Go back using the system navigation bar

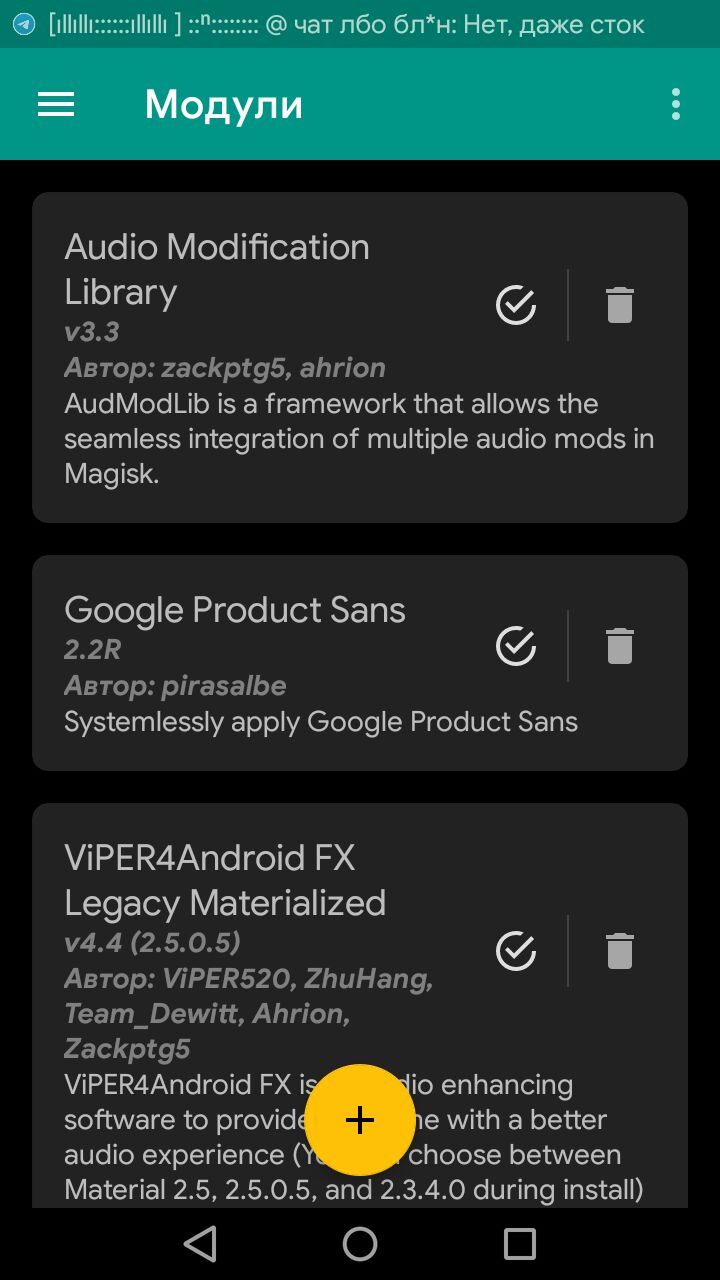200,1244
